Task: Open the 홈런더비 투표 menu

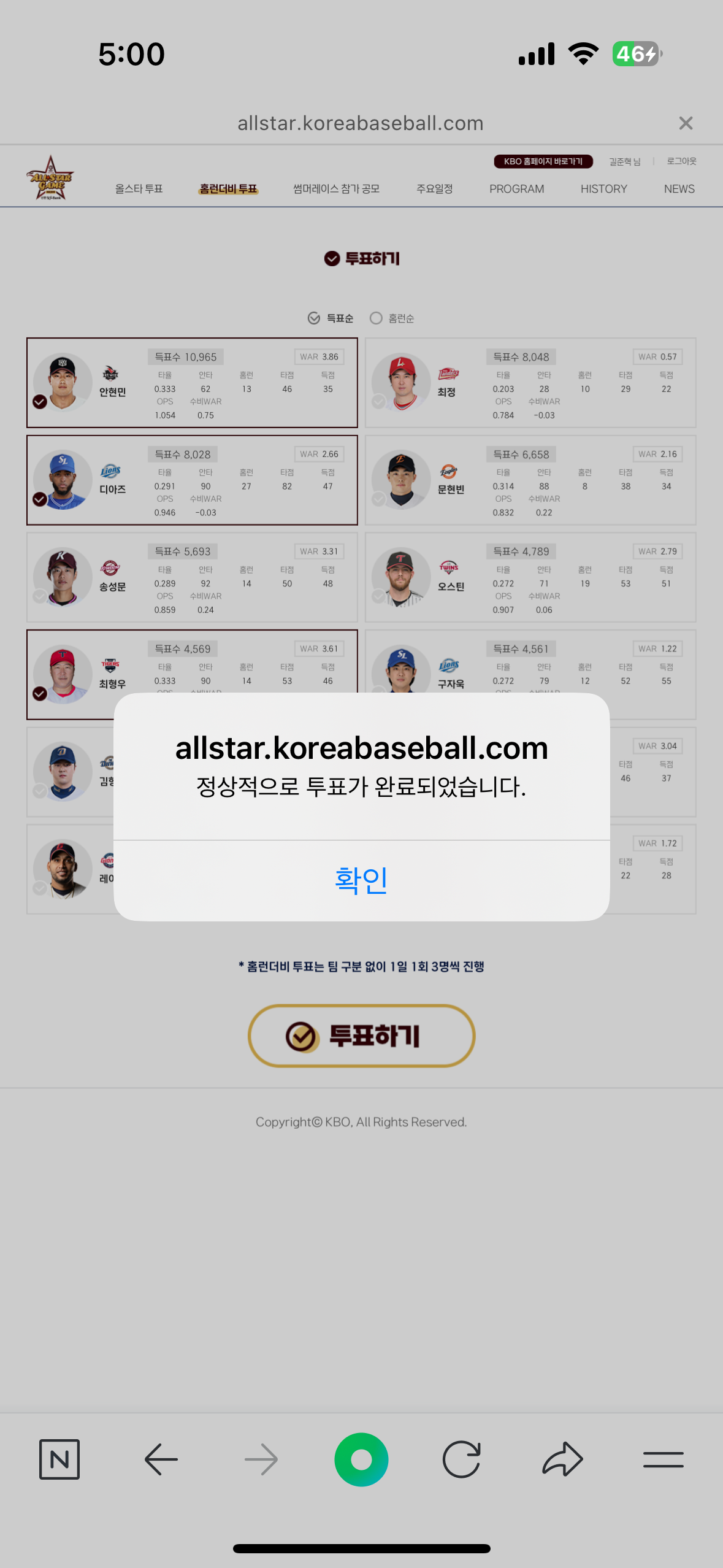Action: pos(228,189)
